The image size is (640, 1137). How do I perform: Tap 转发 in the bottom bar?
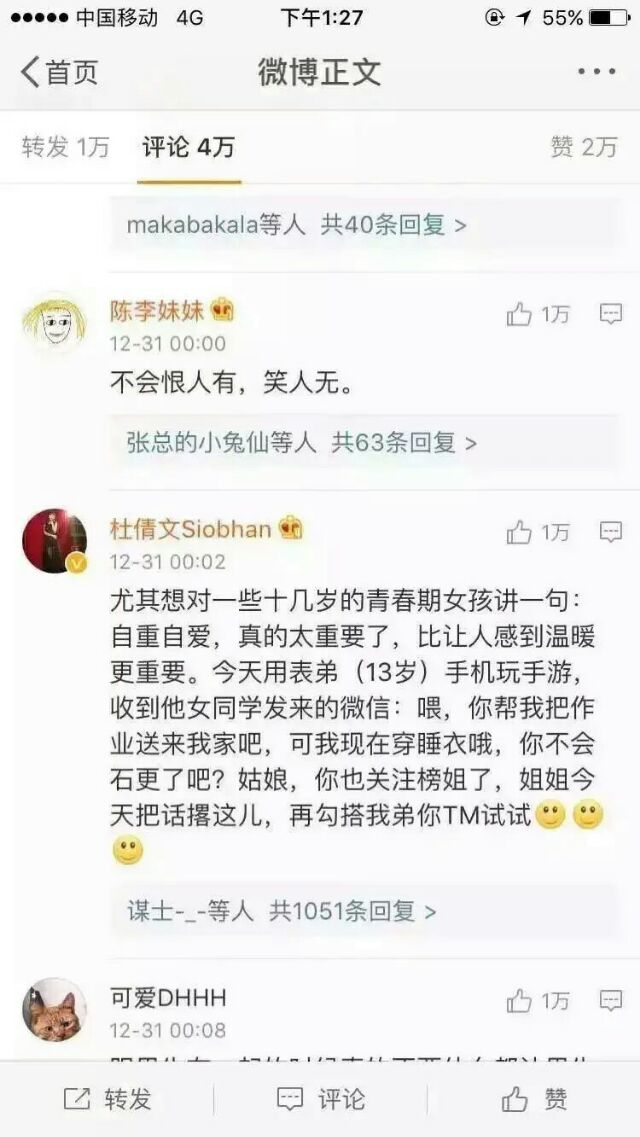coord(107,1099)
